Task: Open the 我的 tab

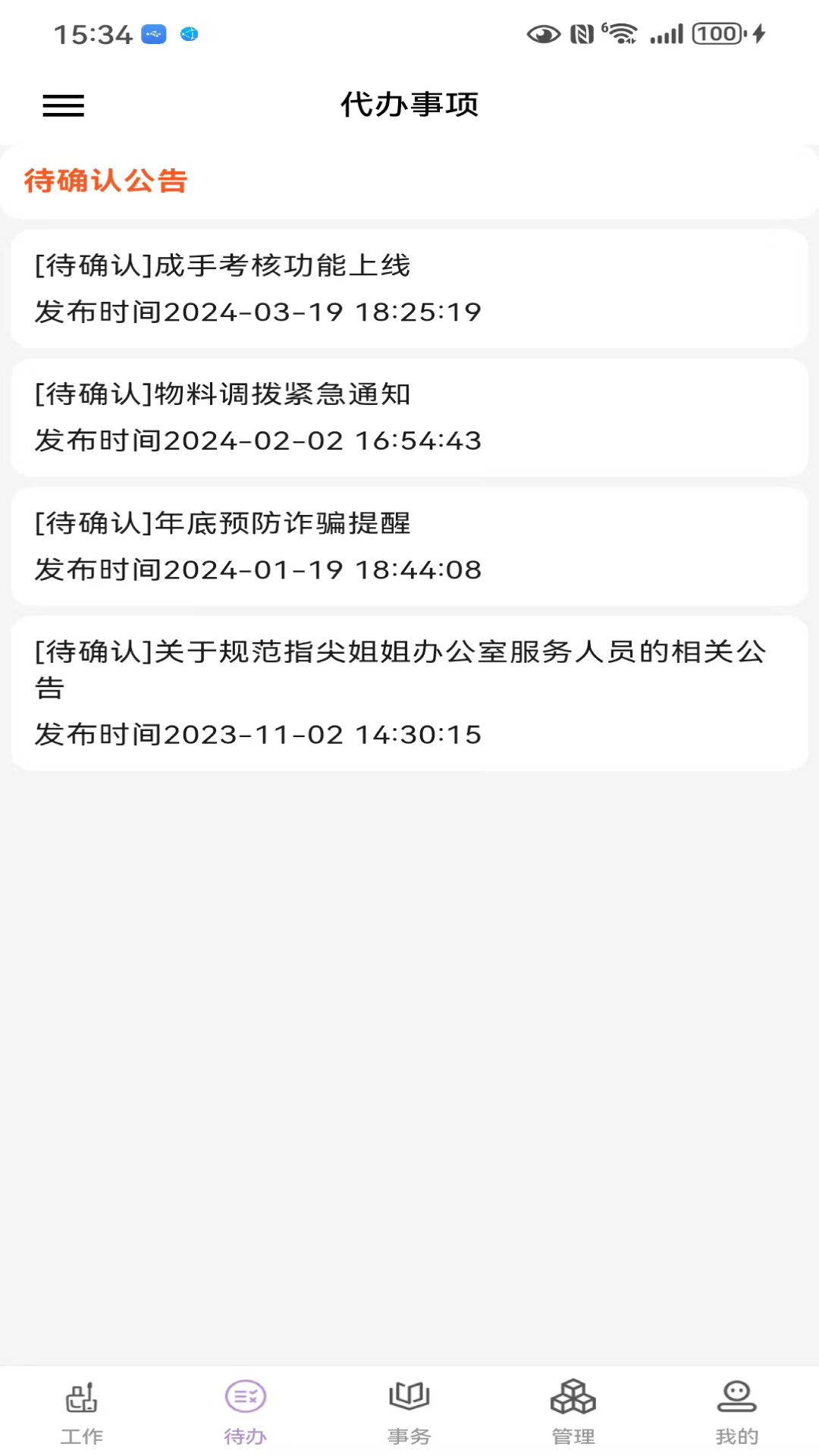Action: (x=736, y=1411)
